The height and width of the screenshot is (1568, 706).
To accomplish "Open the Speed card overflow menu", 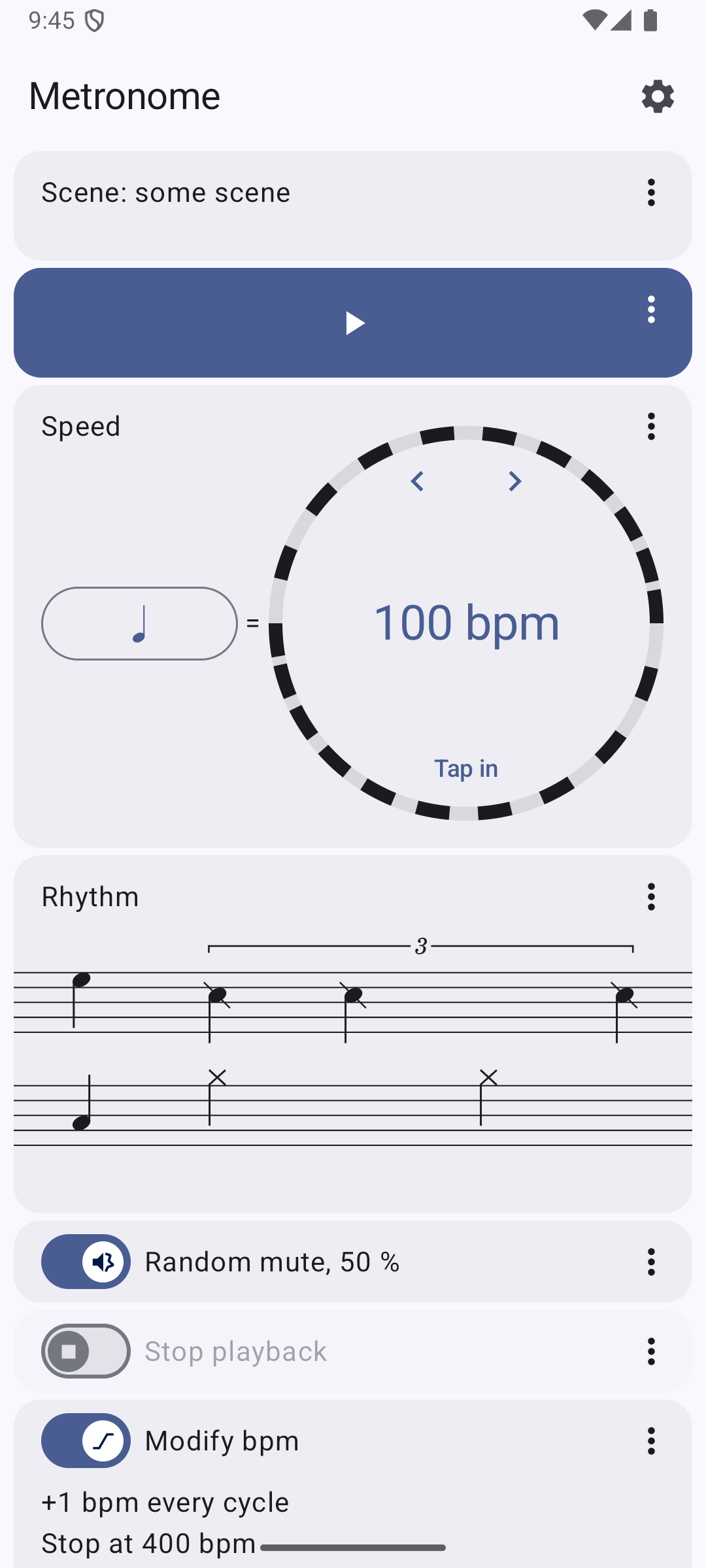I will pos(651,427).
